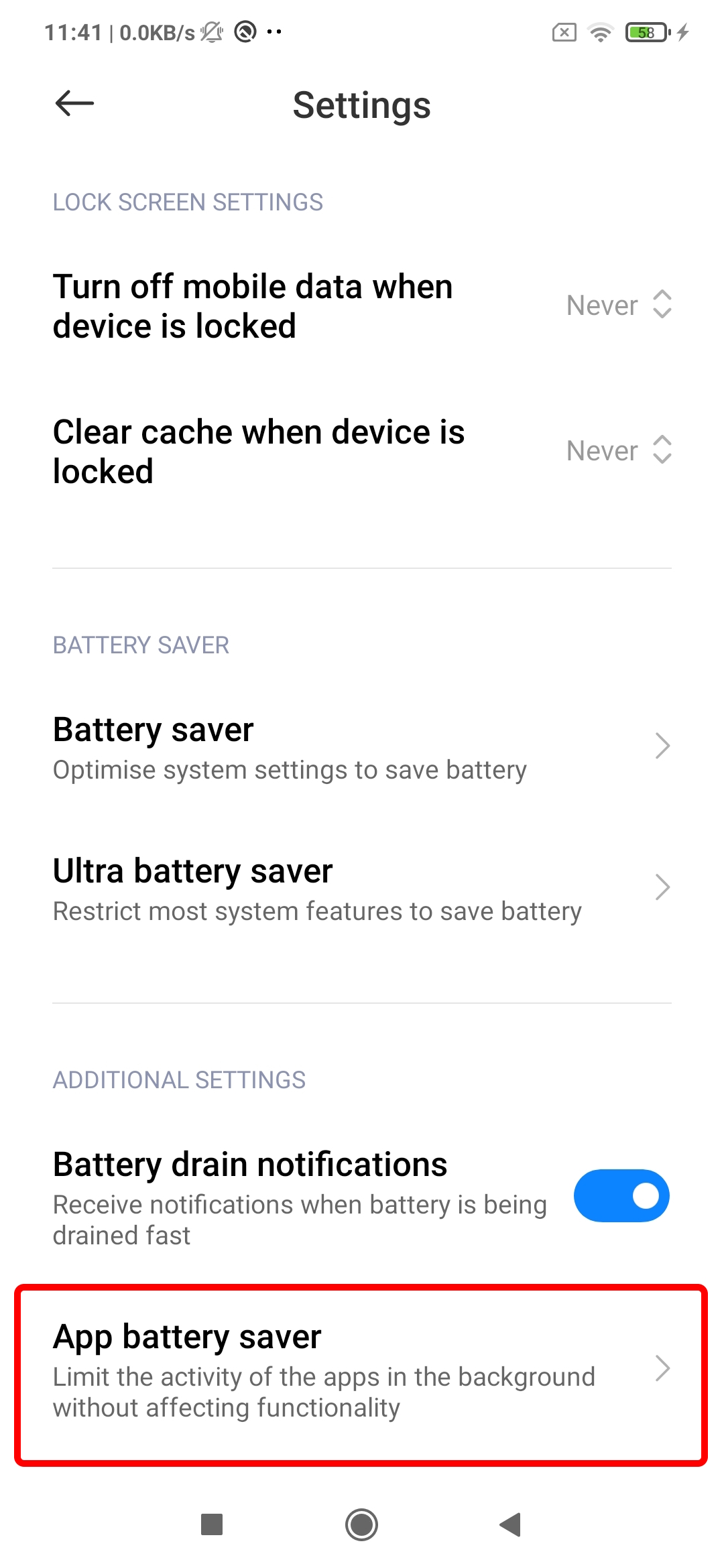Screen dimensions: 724x1568
Task: Open App battery saver
Action: 362,1370
